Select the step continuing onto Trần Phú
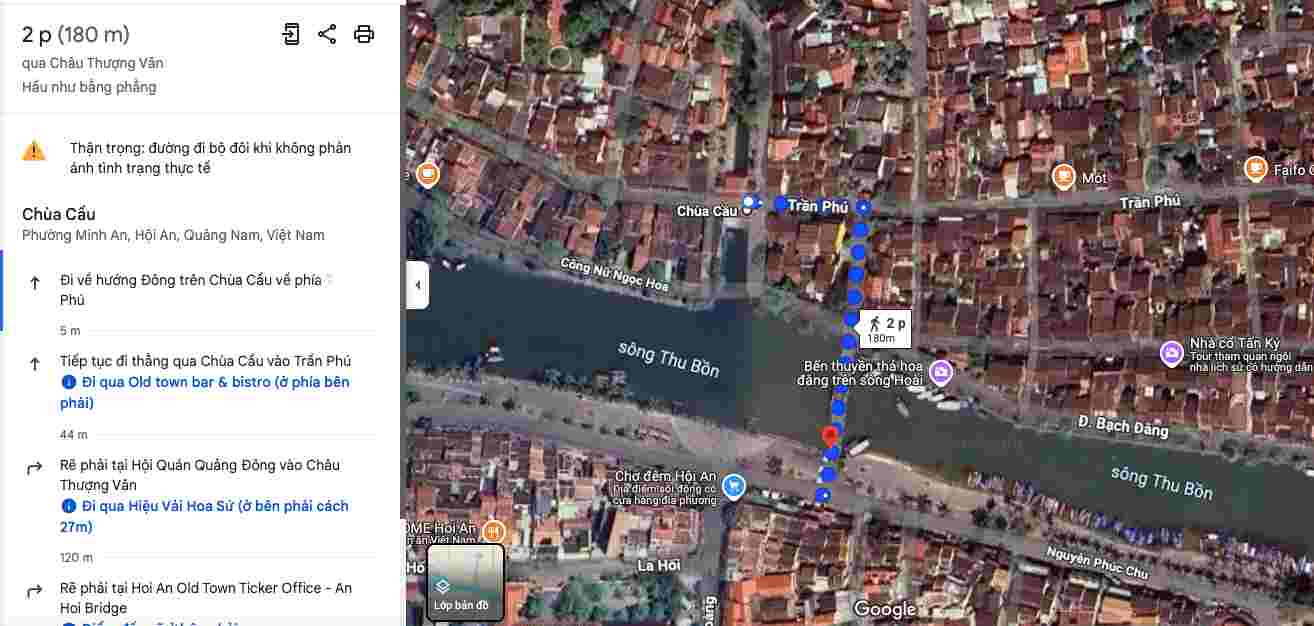Viewport: 1314px width, 626px height. [205, 361]
